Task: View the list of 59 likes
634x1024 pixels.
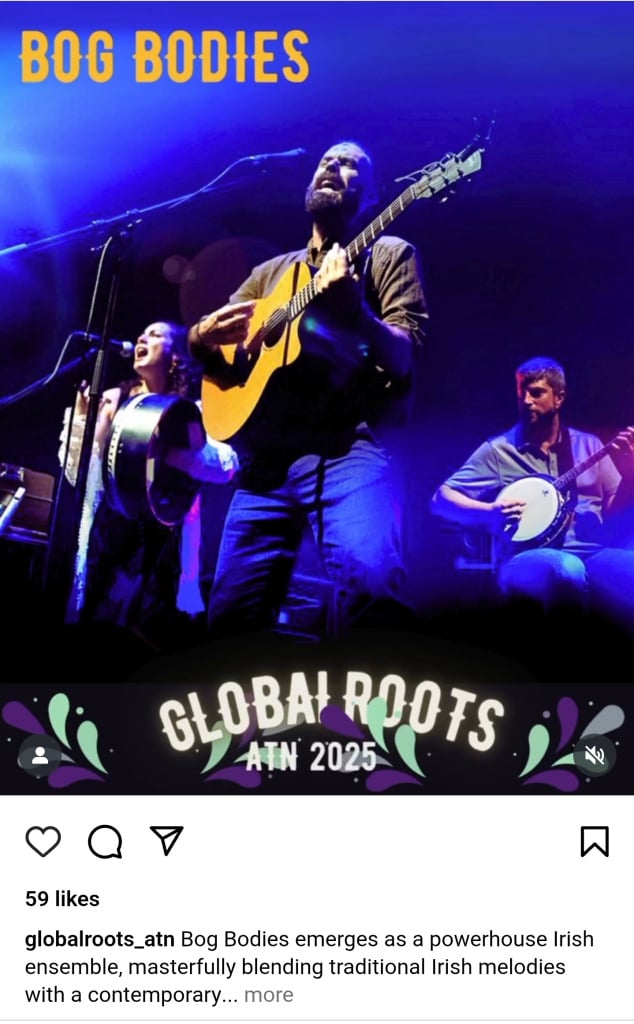Action: pos(62,899)
